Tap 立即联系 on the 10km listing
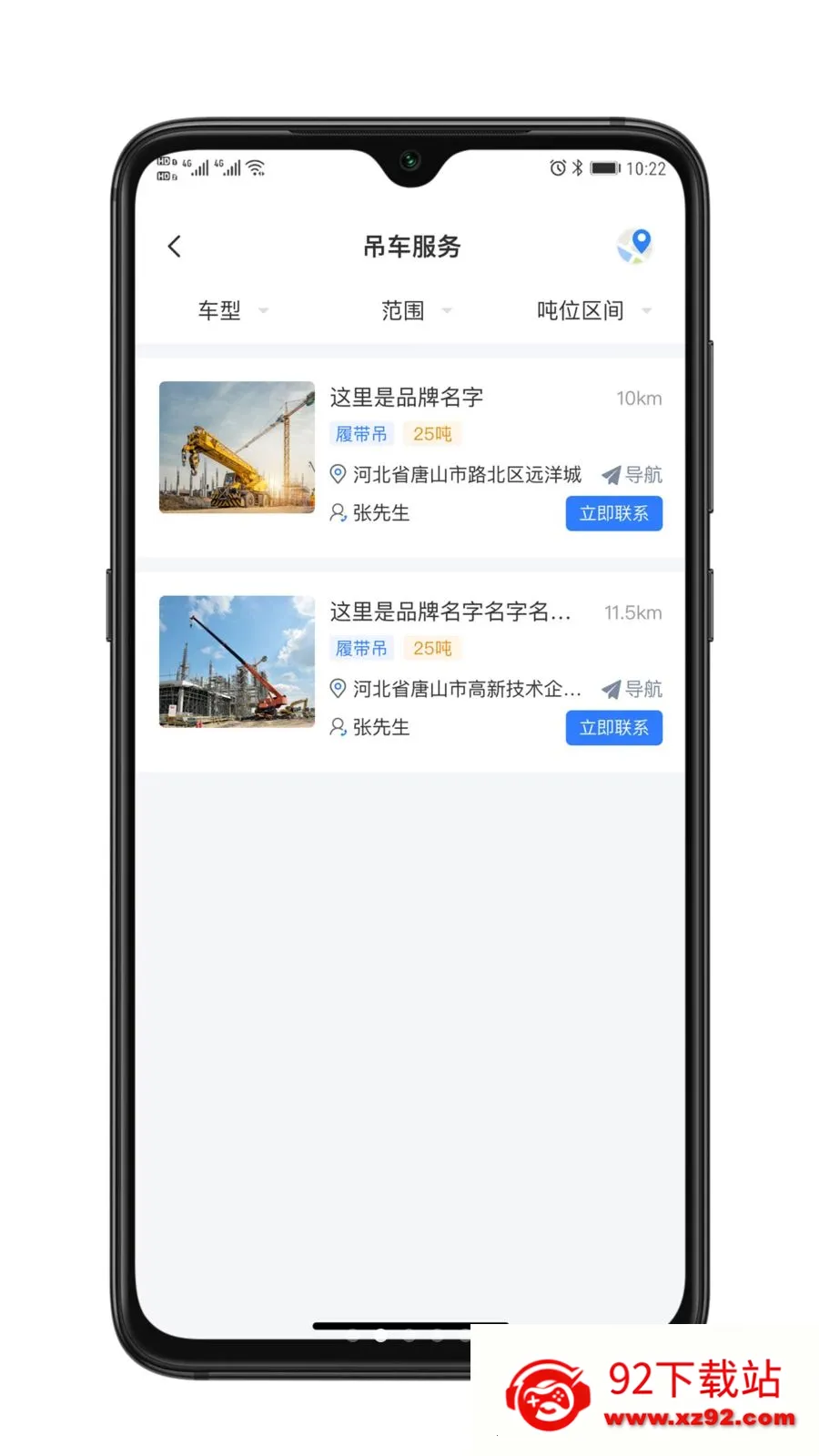 pos(614,513)
